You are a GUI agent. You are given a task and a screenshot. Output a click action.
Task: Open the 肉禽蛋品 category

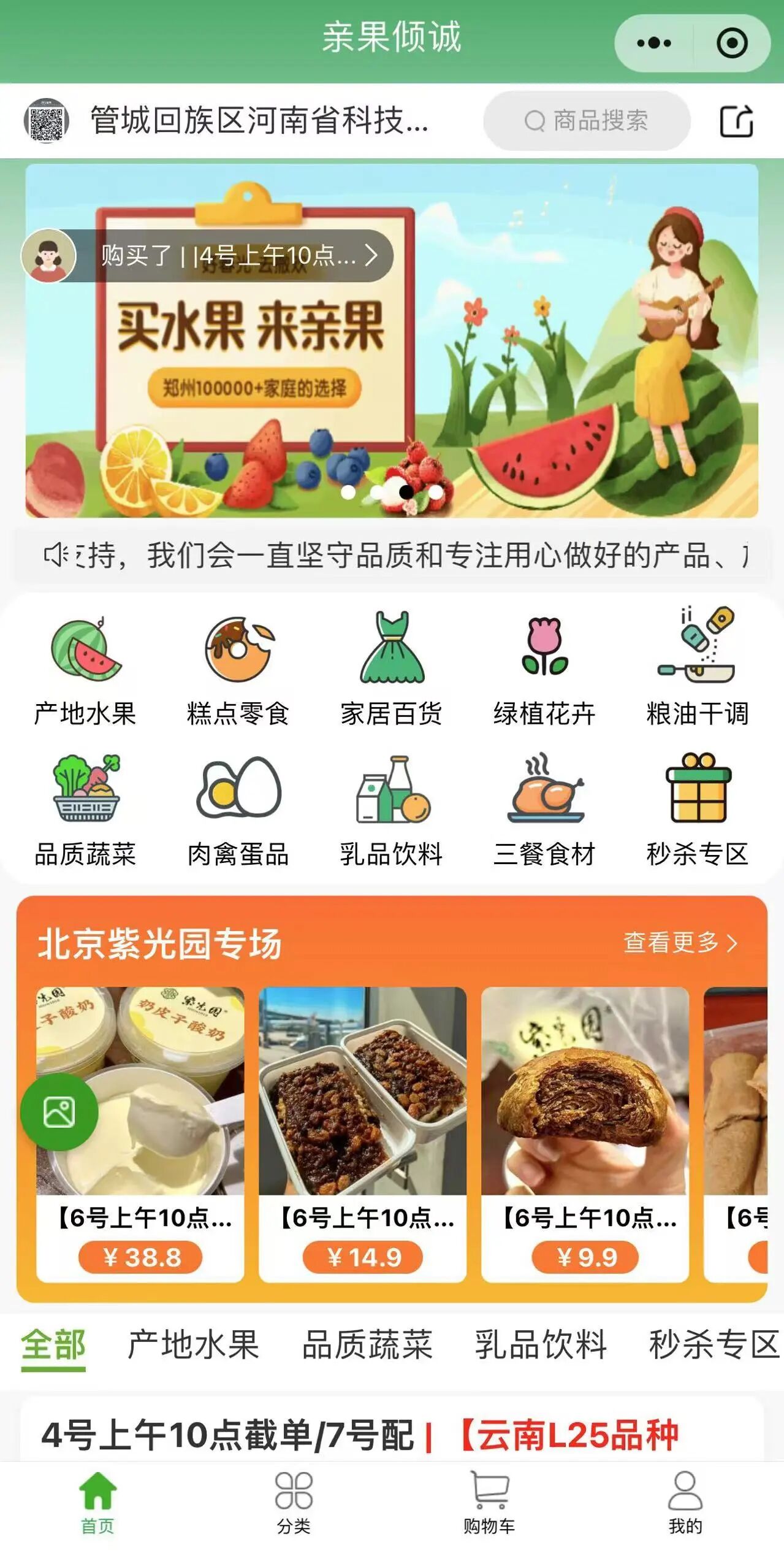(x=238, y=811)
